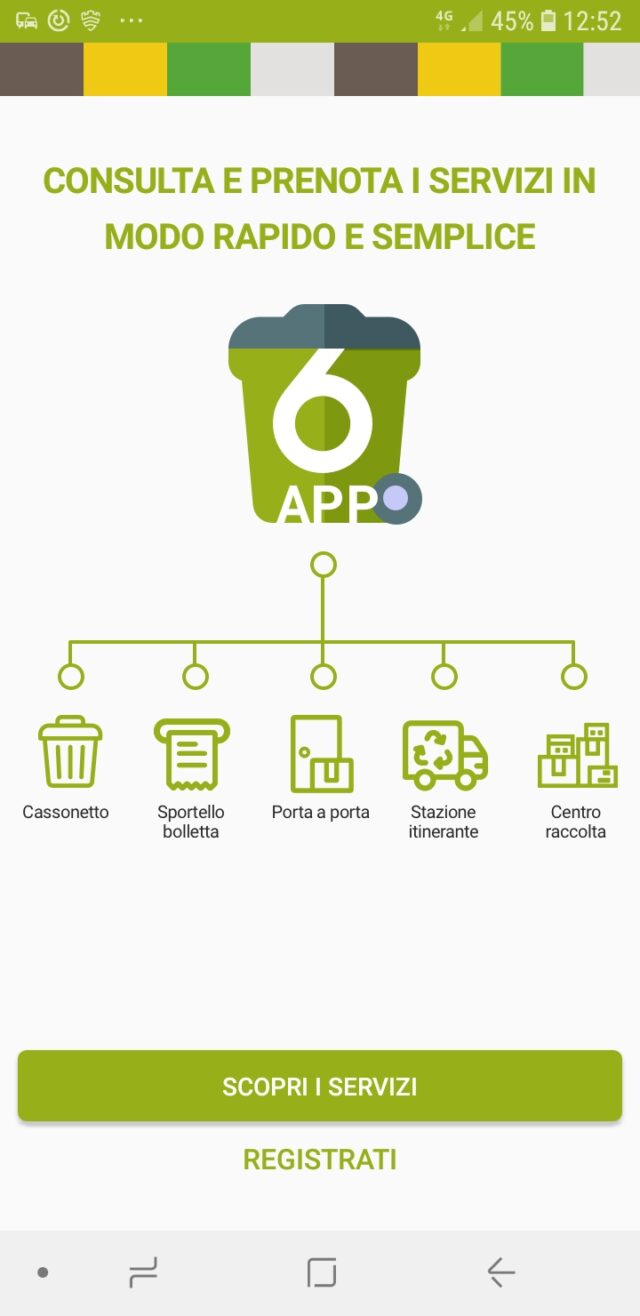Go to the home screen

[321, 1272]
